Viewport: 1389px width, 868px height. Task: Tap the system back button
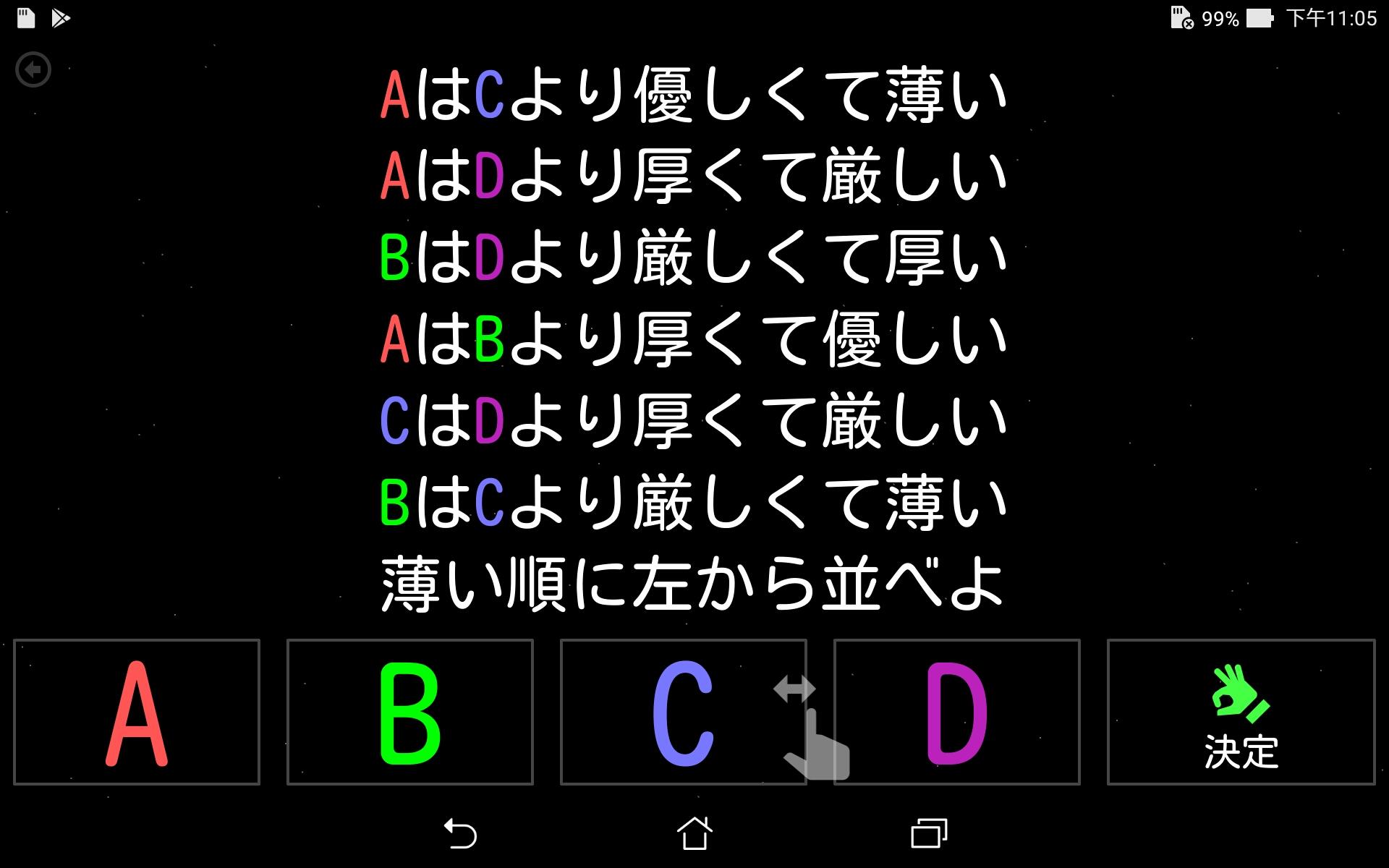pyautogui.click(x=460, y=833)
